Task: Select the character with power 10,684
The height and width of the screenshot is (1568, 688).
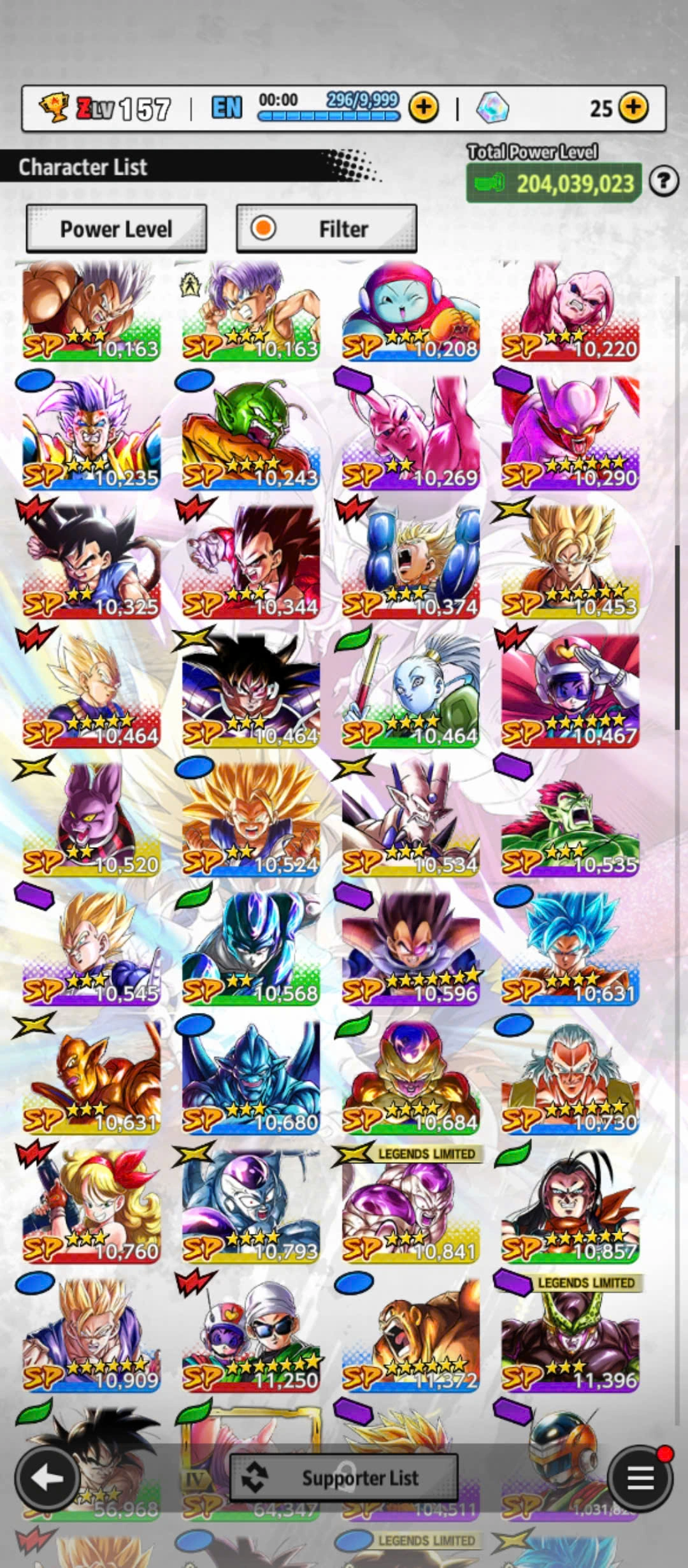Action: point(410,1077)
